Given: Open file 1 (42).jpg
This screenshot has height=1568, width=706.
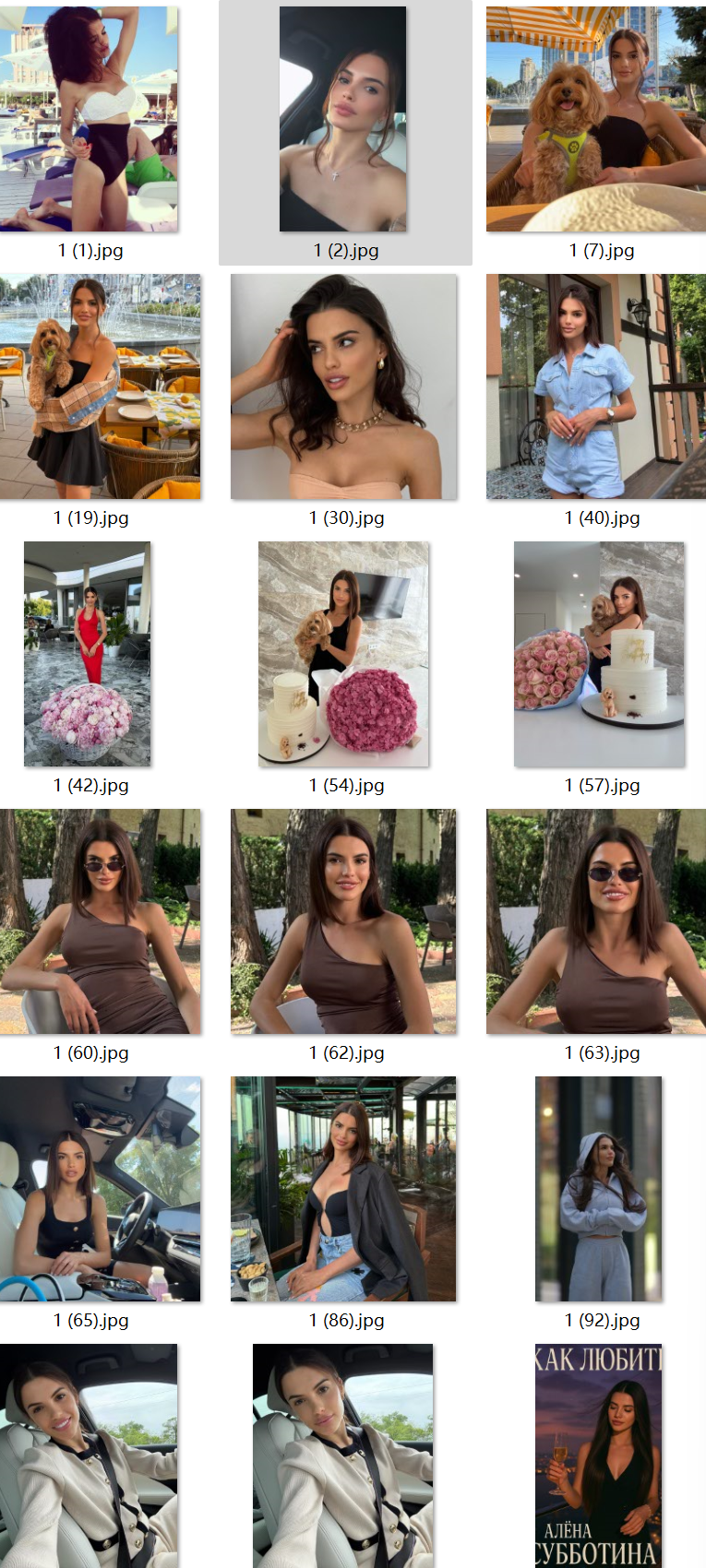Looking at the screenshot, I should tap(88, 654).
